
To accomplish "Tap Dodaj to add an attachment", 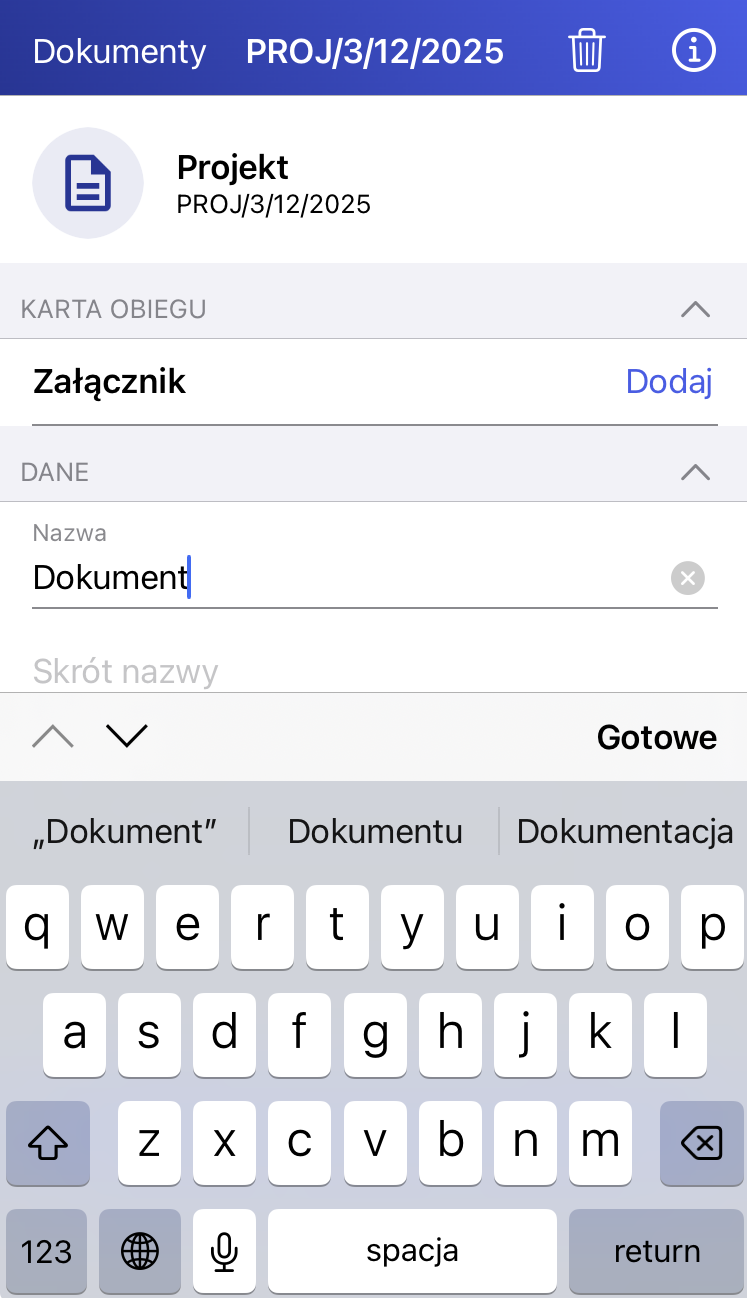I will tap(668, 382).
